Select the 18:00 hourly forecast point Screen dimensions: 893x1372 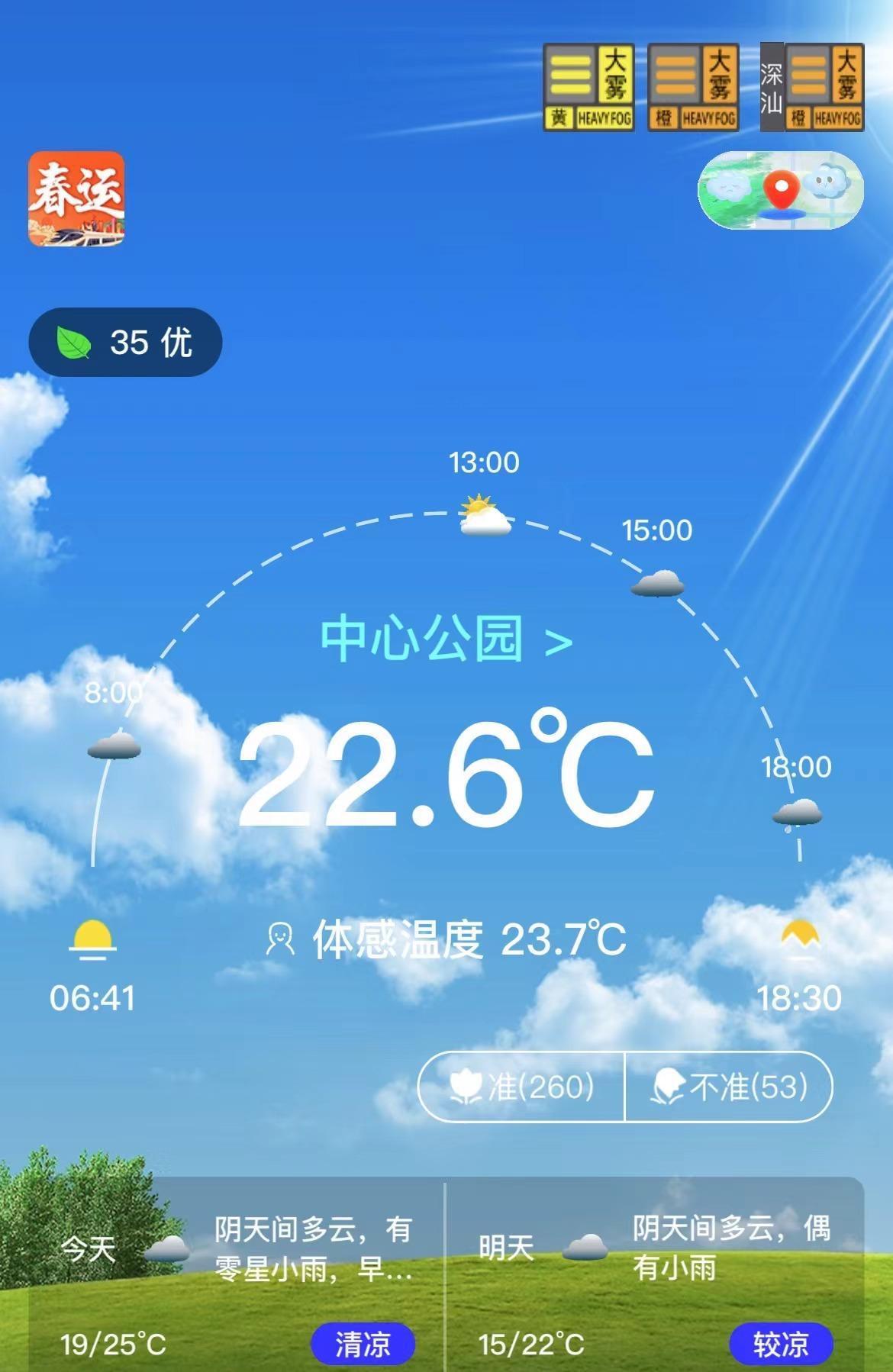tap(798, 813)
